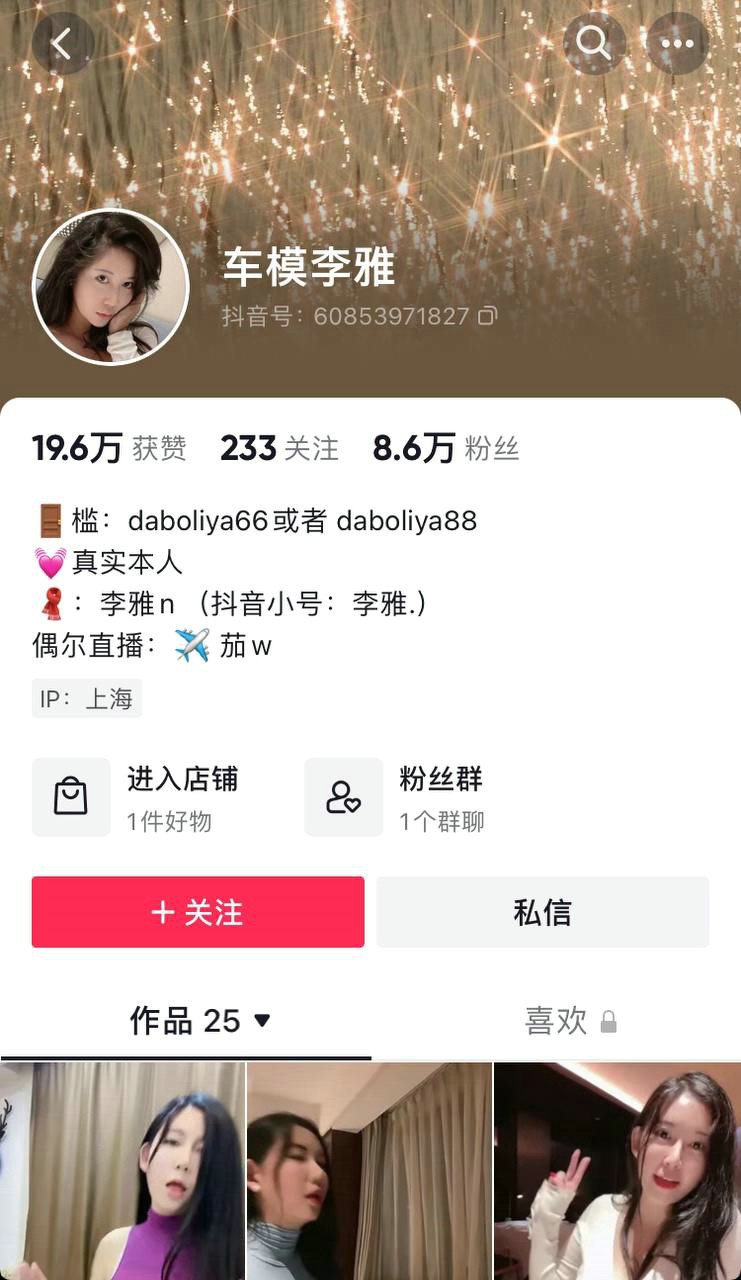The height and width of the screenshot is (1280, 741).
Task: Open the 233 关注 following list
Action: pos(279,448)
